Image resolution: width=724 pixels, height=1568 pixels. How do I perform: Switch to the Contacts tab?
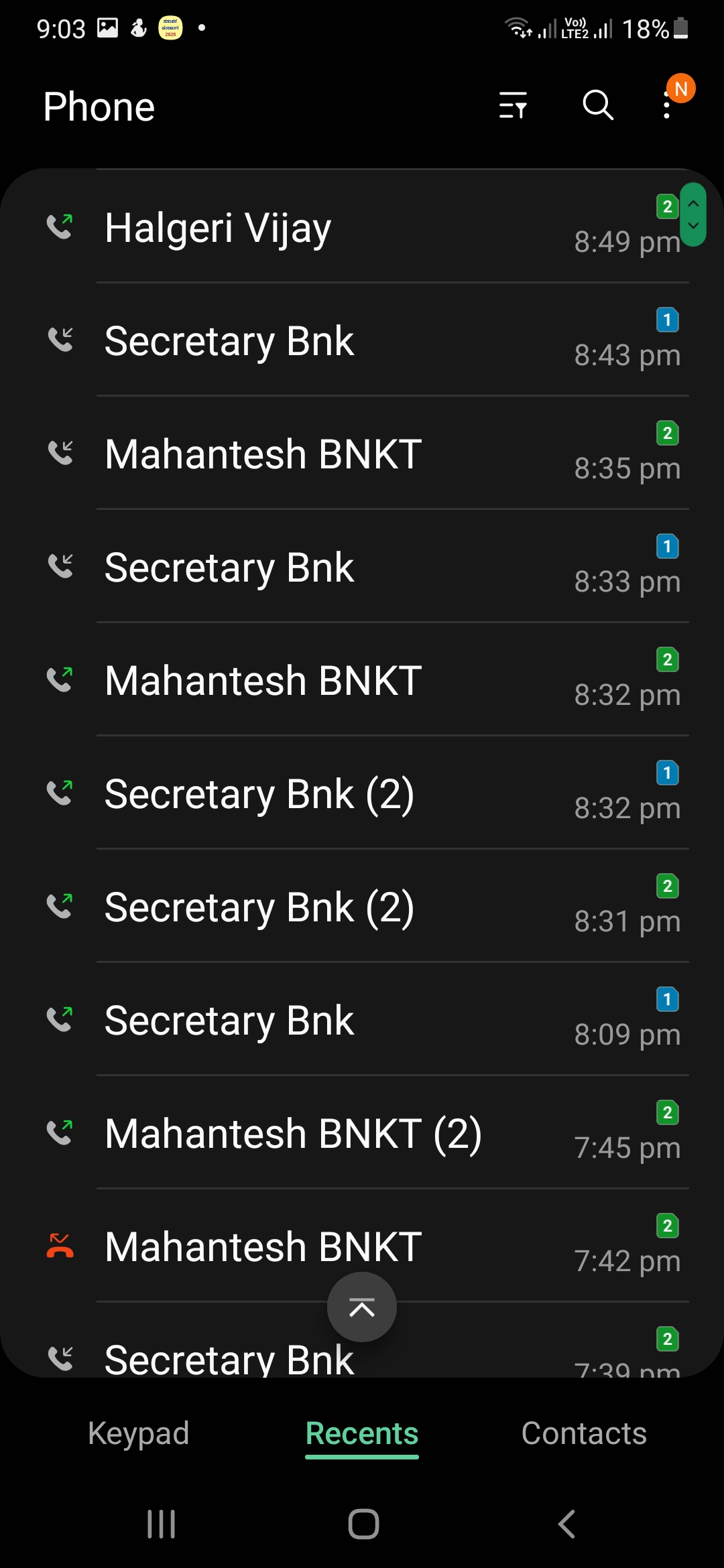pos(584,1434)
